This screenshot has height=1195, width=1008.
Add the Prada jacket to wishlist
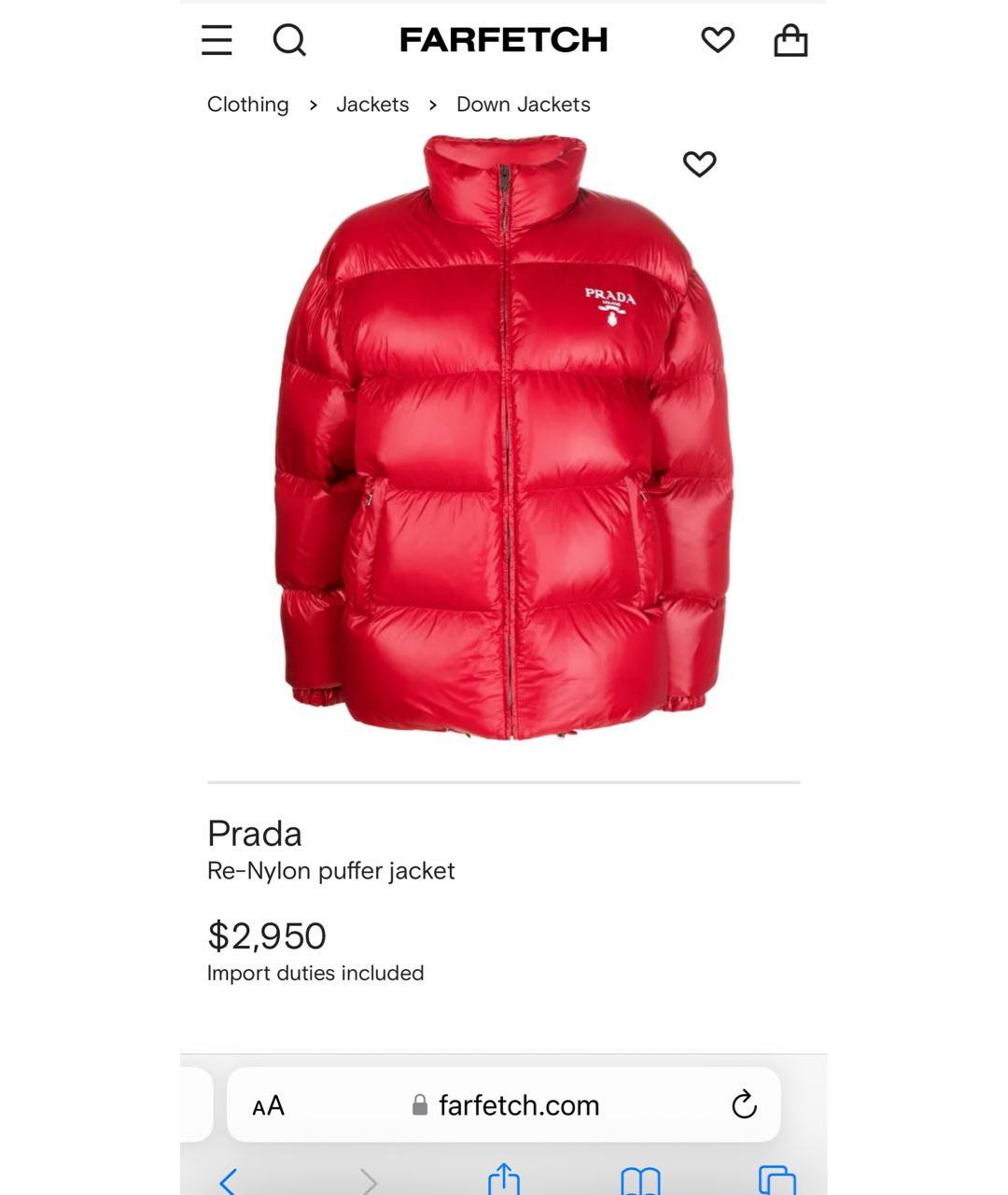click(699, 164)
